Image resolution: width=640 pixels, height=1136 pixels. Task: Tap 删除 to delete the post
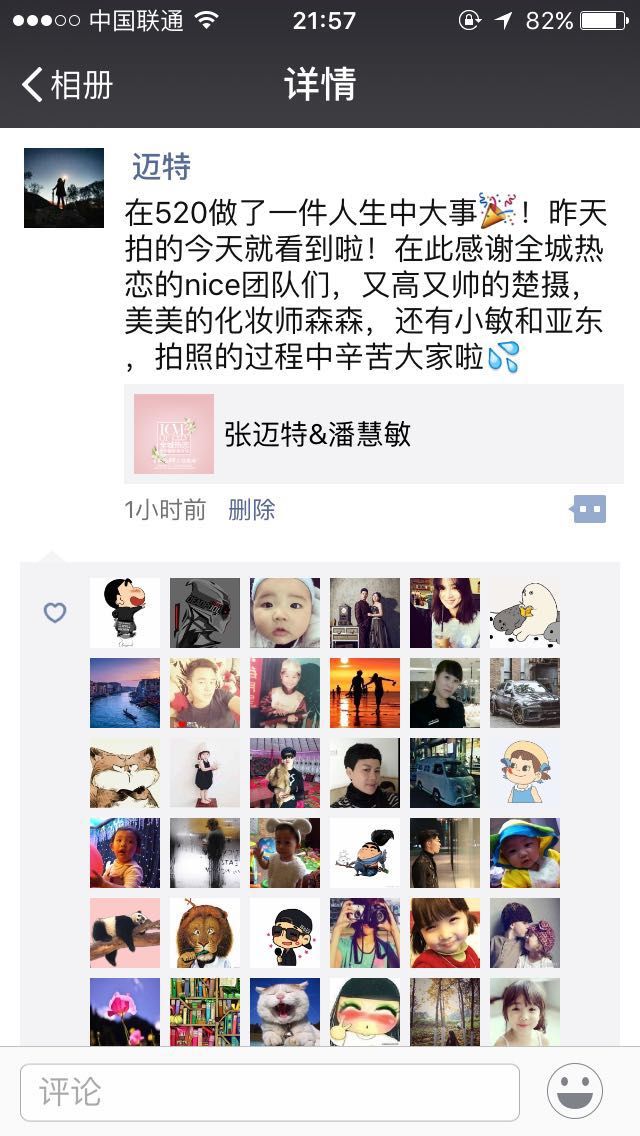(252, 510)
